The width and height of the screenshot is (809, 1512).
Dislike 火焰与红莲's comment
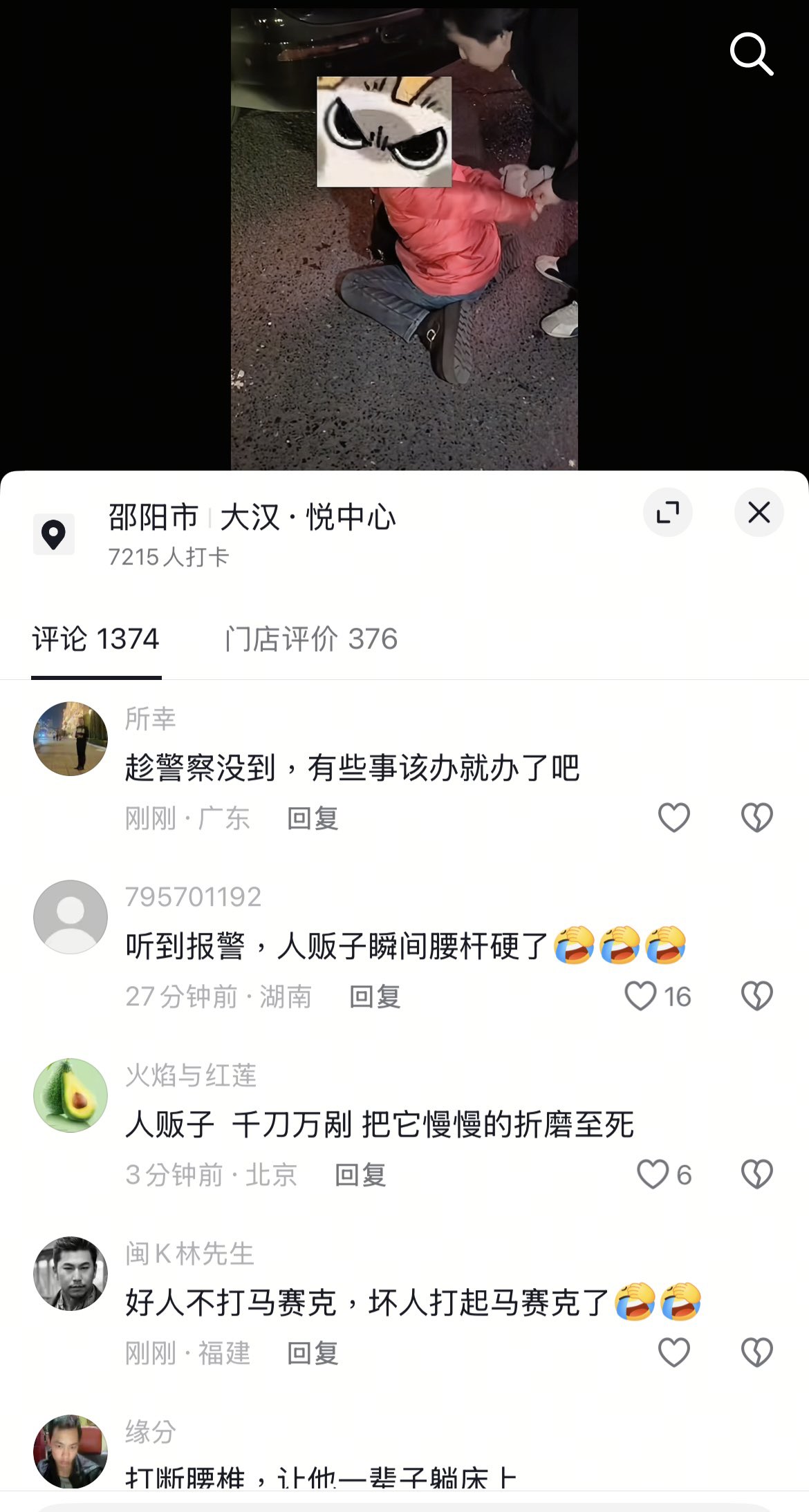click(x=756, y=1175)
